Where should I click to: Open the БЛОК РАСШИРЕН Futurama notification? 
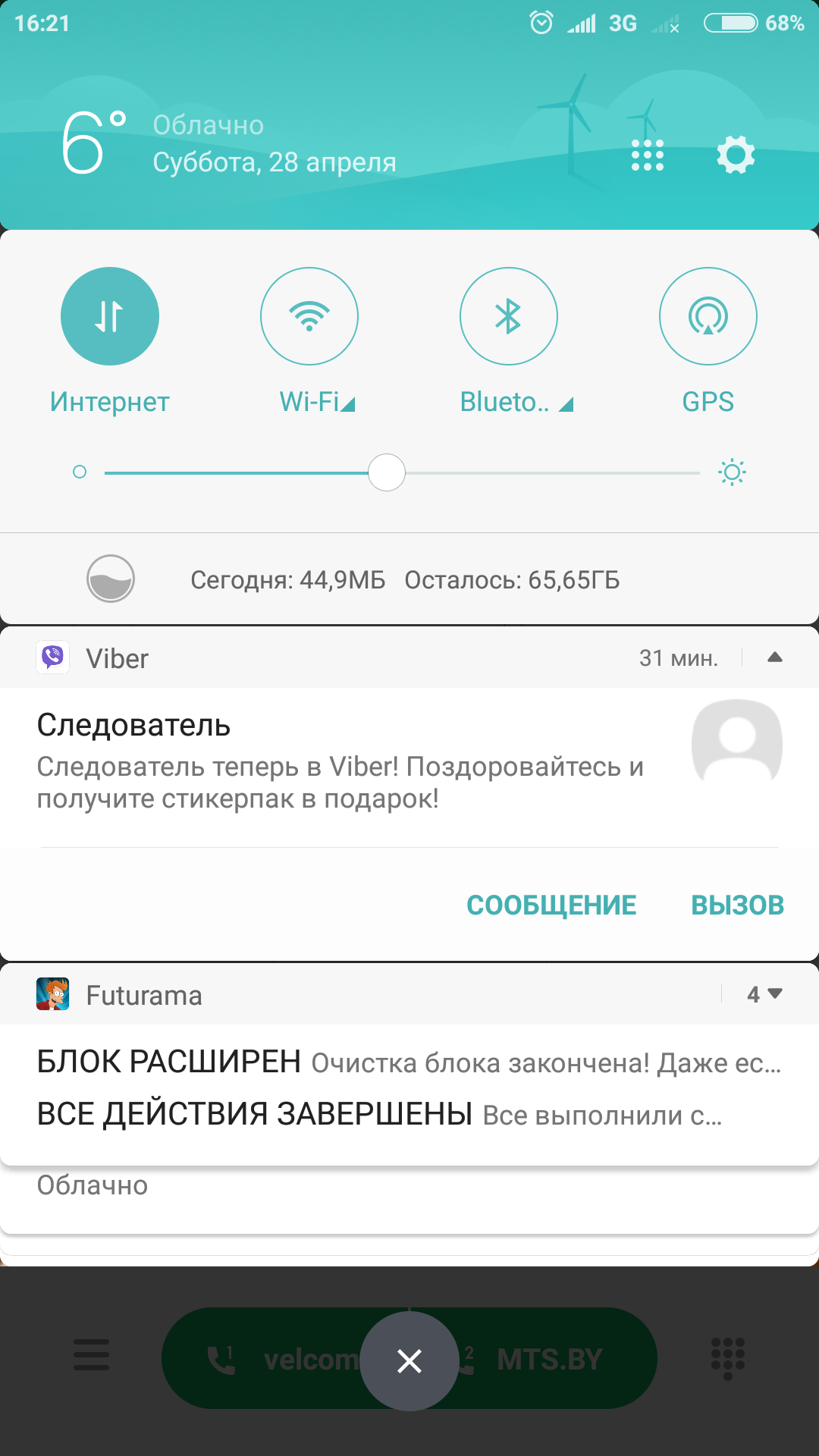[409, 1062]
